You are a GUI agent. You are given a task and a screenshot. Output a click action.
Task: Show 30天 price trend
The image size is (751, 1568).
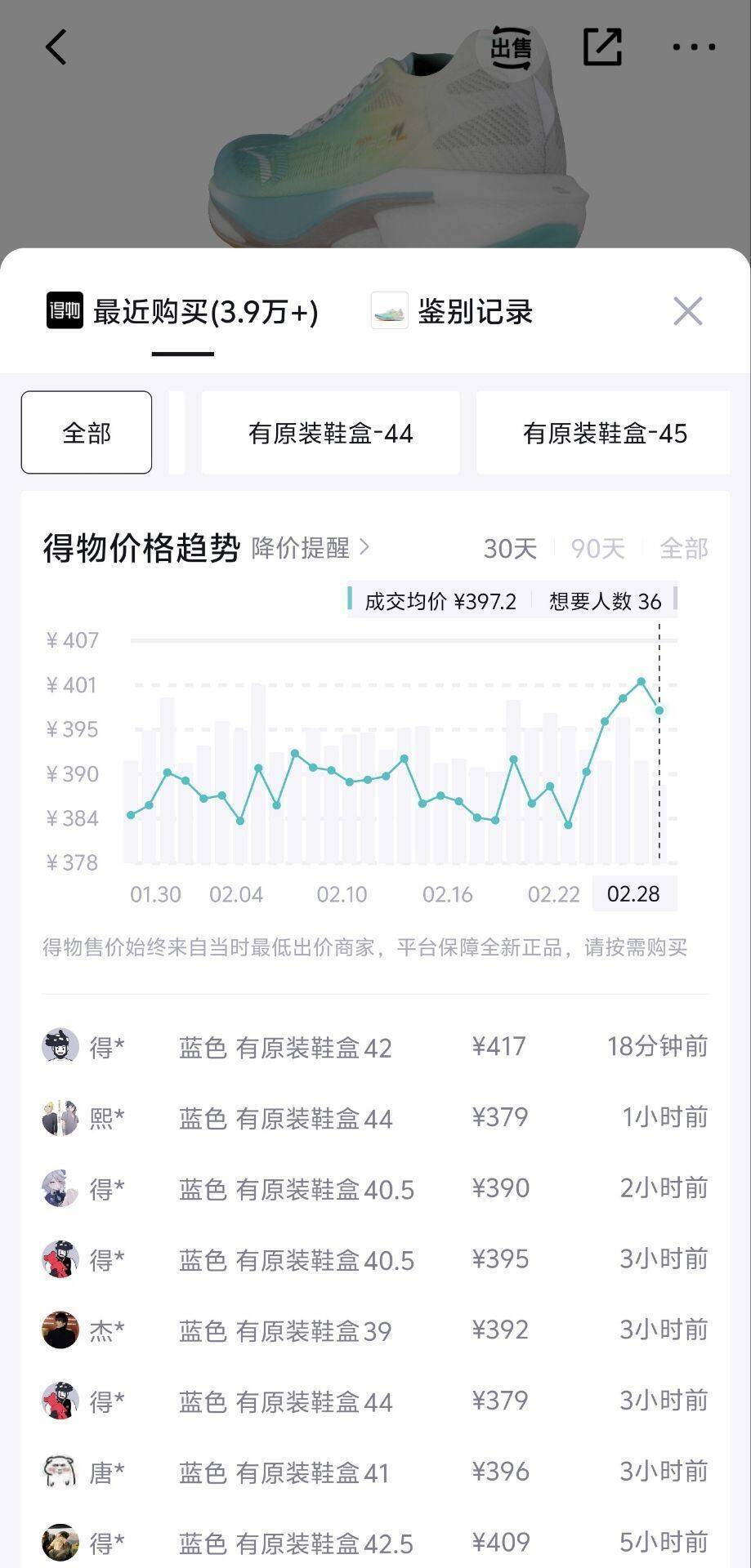coord(510,548)
